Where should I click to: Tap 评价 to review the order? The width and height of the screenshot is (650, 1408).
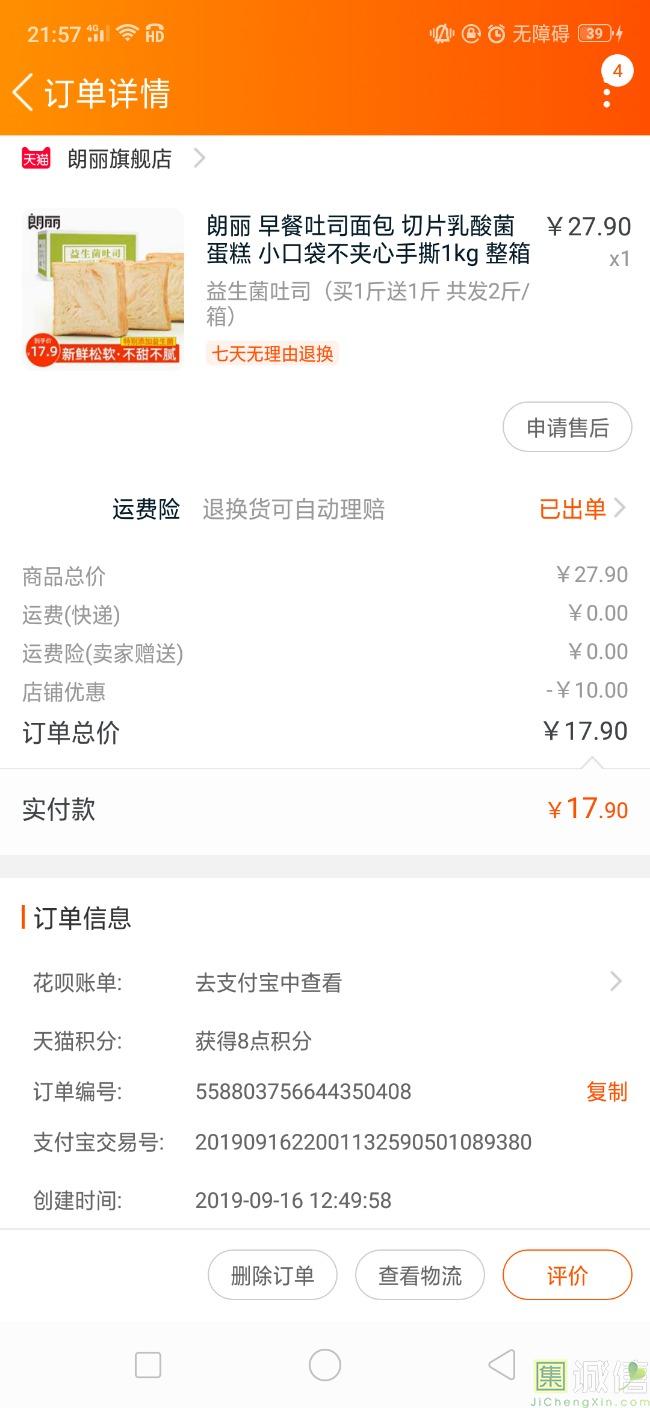coord(567,1275)
